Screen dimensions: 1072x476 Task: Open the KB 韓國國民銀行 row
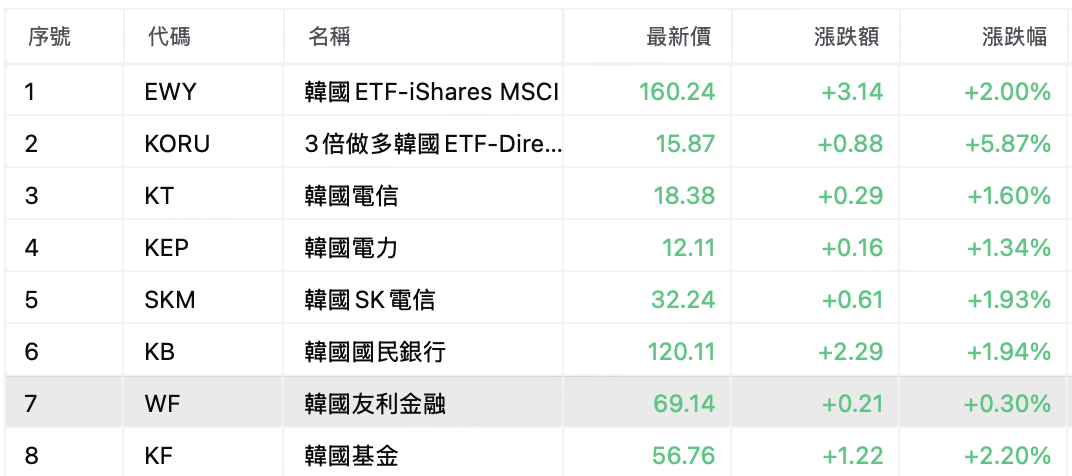click(536, 352)
